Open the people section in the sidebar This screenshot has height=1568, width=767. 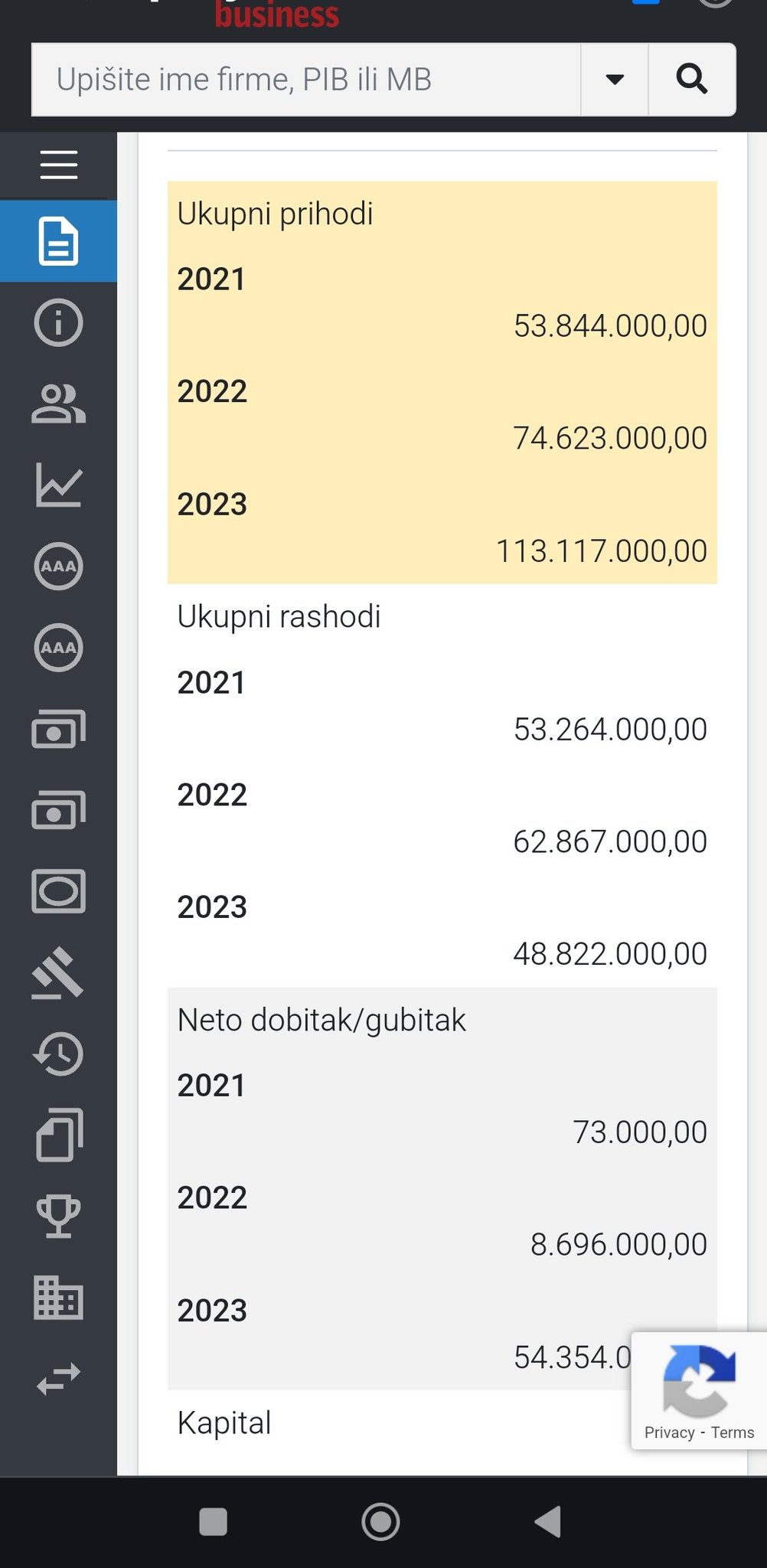[58, 403]
